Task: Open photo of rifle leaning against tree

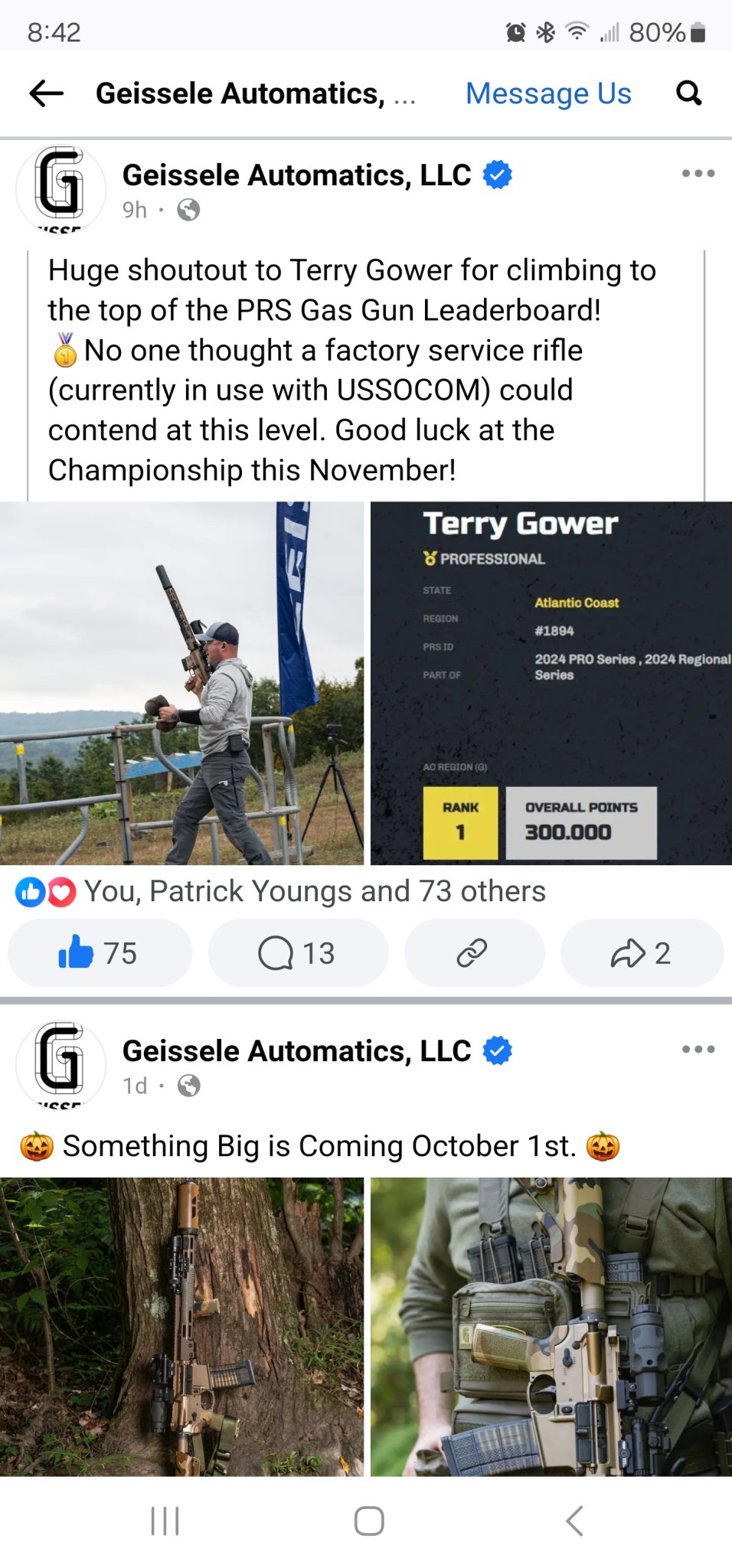Action: coord(181,1326)
